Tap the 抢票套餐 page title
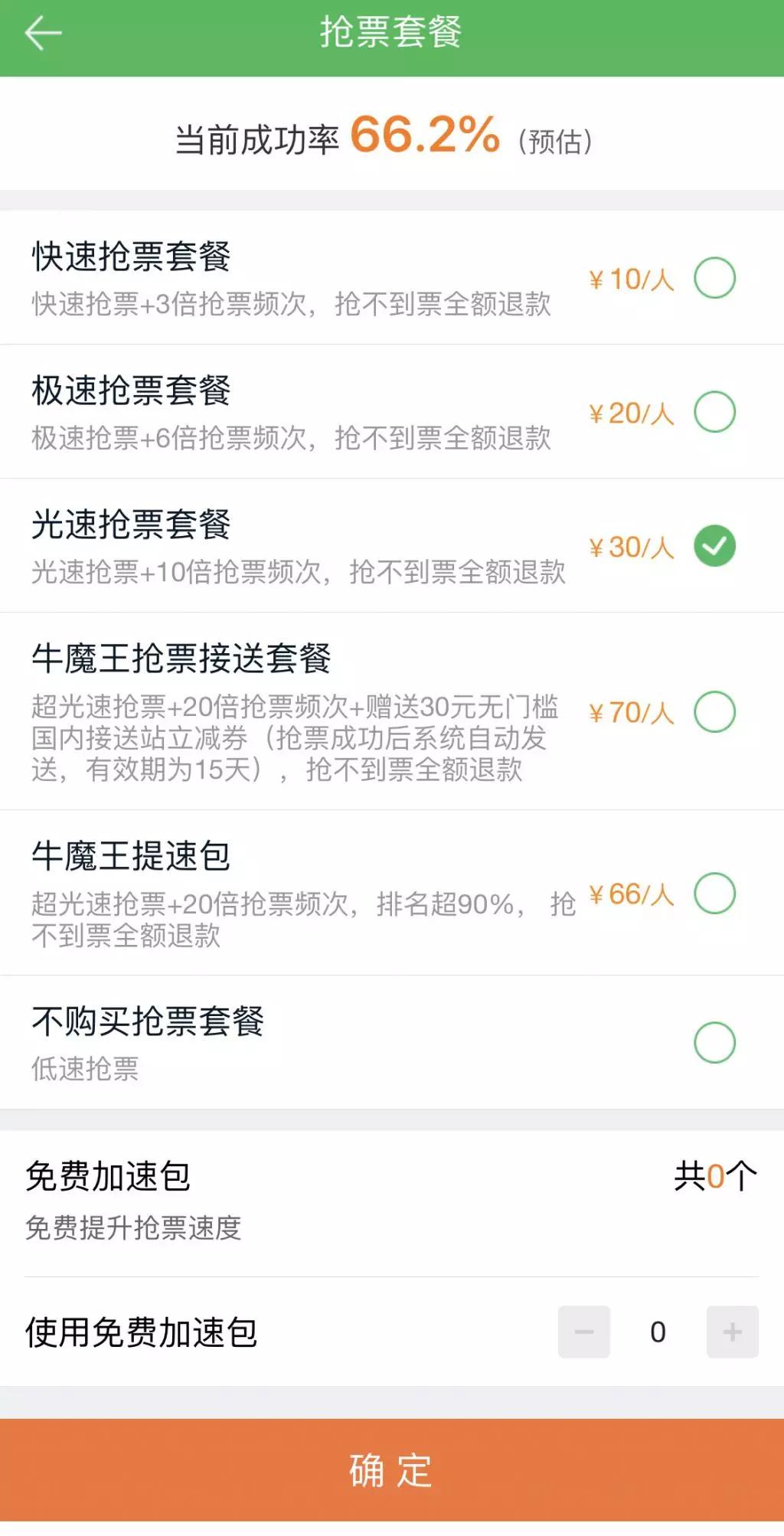The image size is (784, 1536). pos(392,32)
